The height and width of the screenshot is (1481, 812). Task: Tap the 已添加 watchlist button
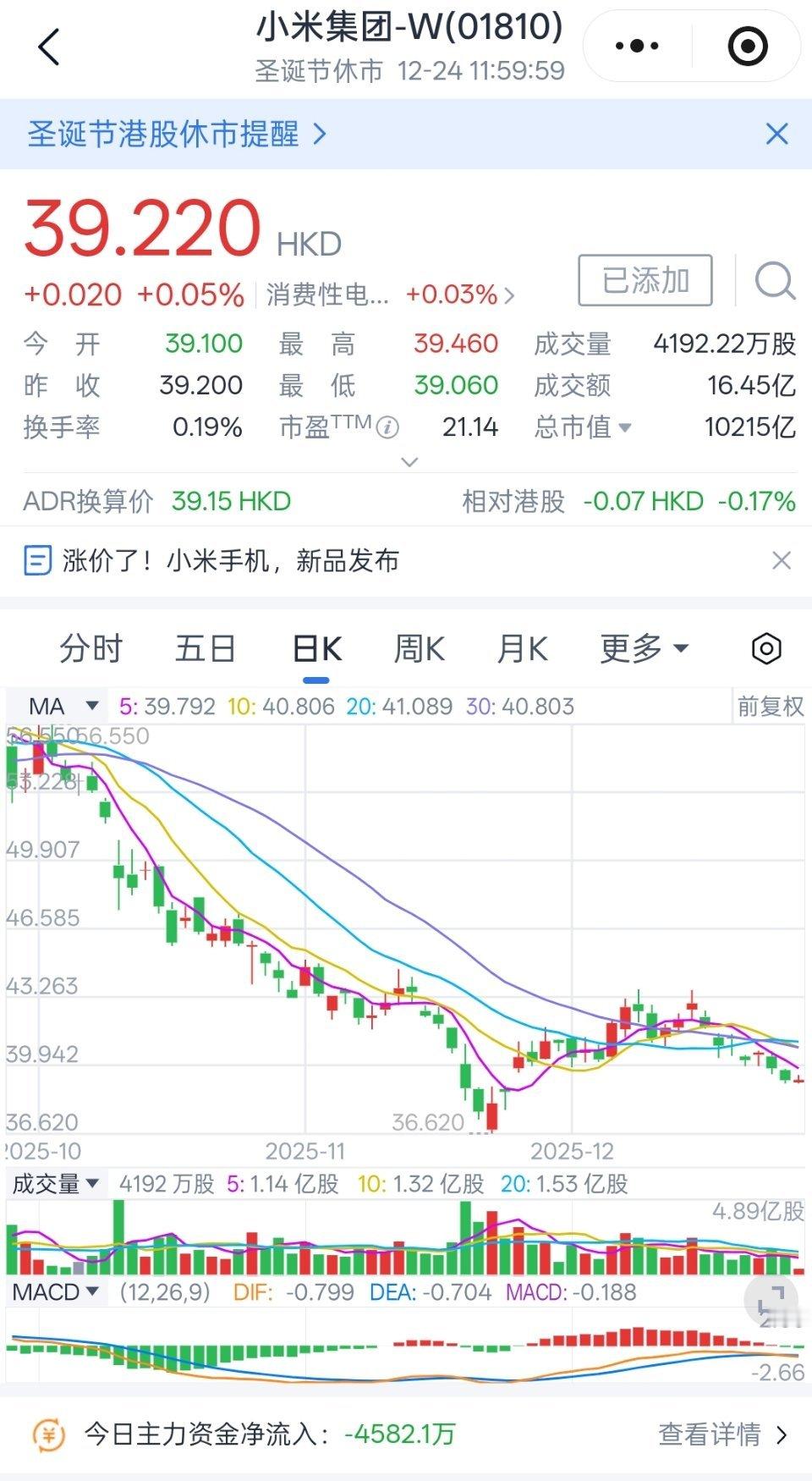(x=644, y=280)
